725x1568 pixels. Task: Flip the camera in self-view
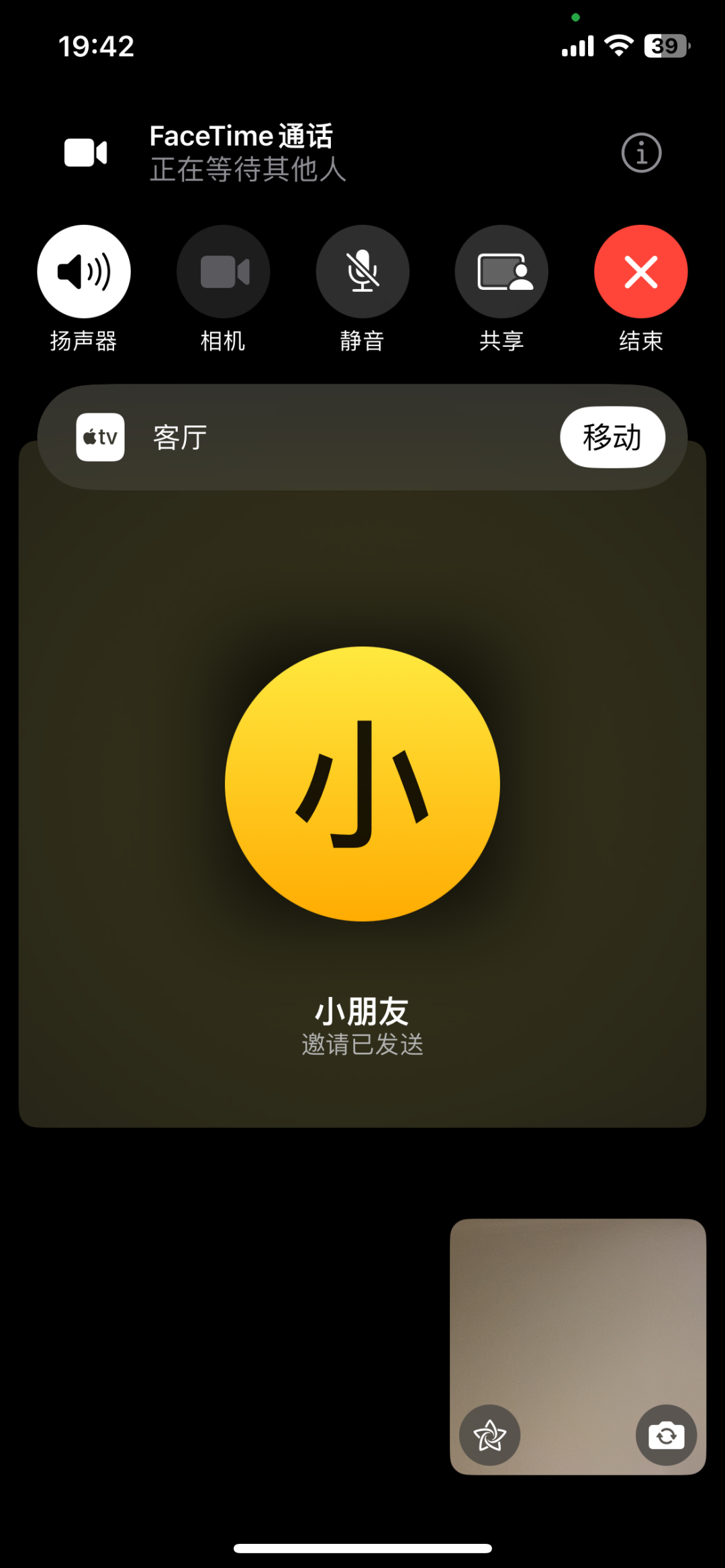[x=665, y=1434]
